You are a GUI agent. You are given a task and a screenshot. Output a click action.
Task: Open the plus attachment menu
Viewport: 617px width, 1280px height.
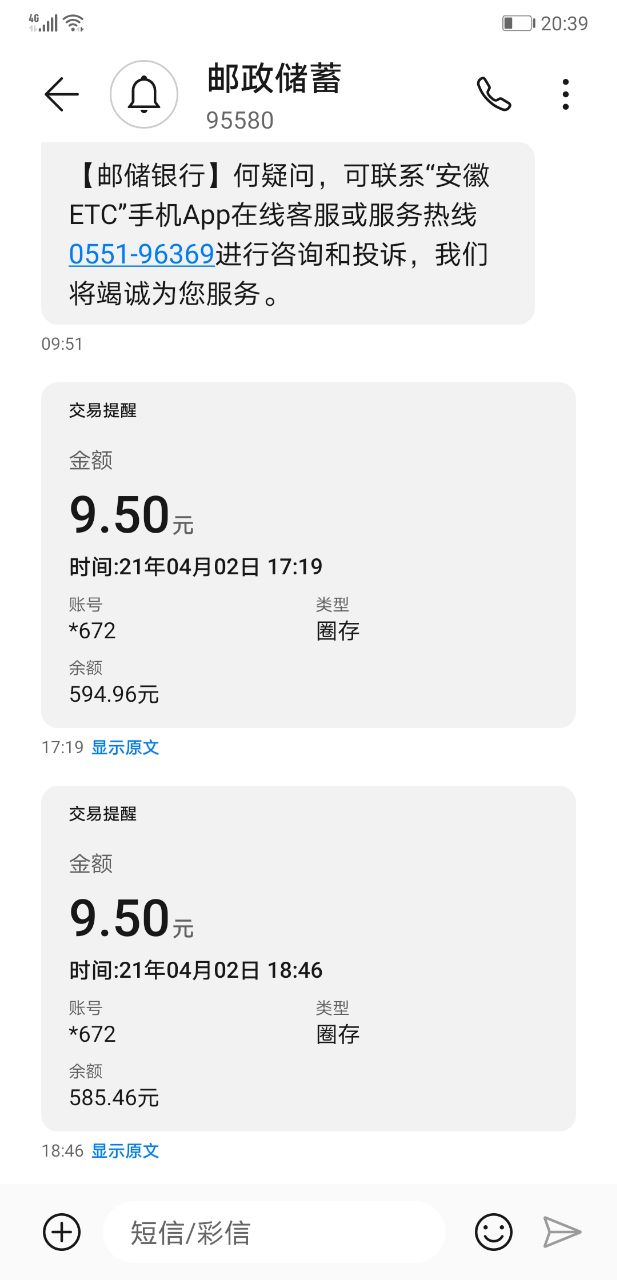(62, 1232)
